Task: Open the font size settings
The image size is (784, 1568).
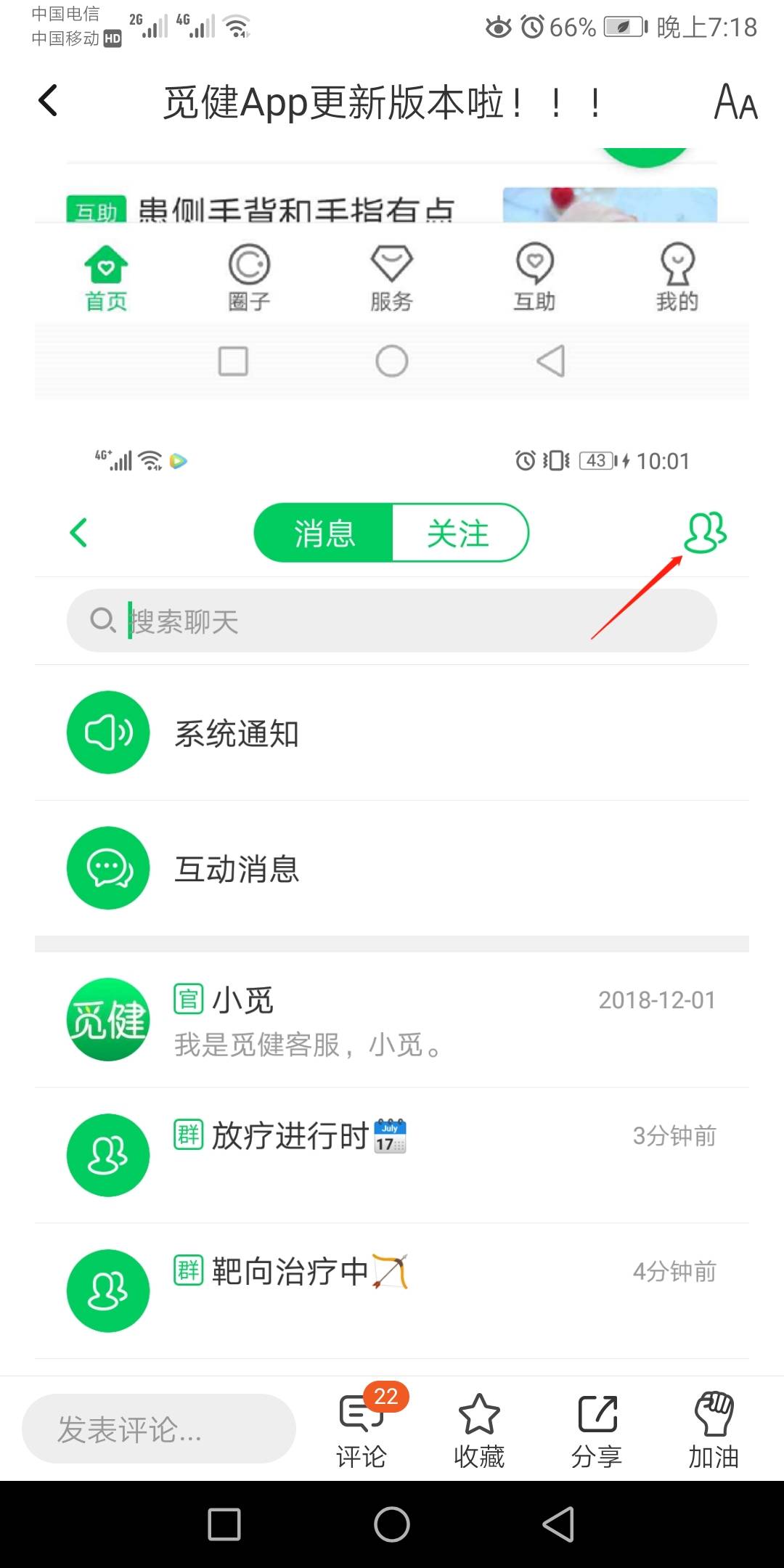Action: click(x=735, y=102)
